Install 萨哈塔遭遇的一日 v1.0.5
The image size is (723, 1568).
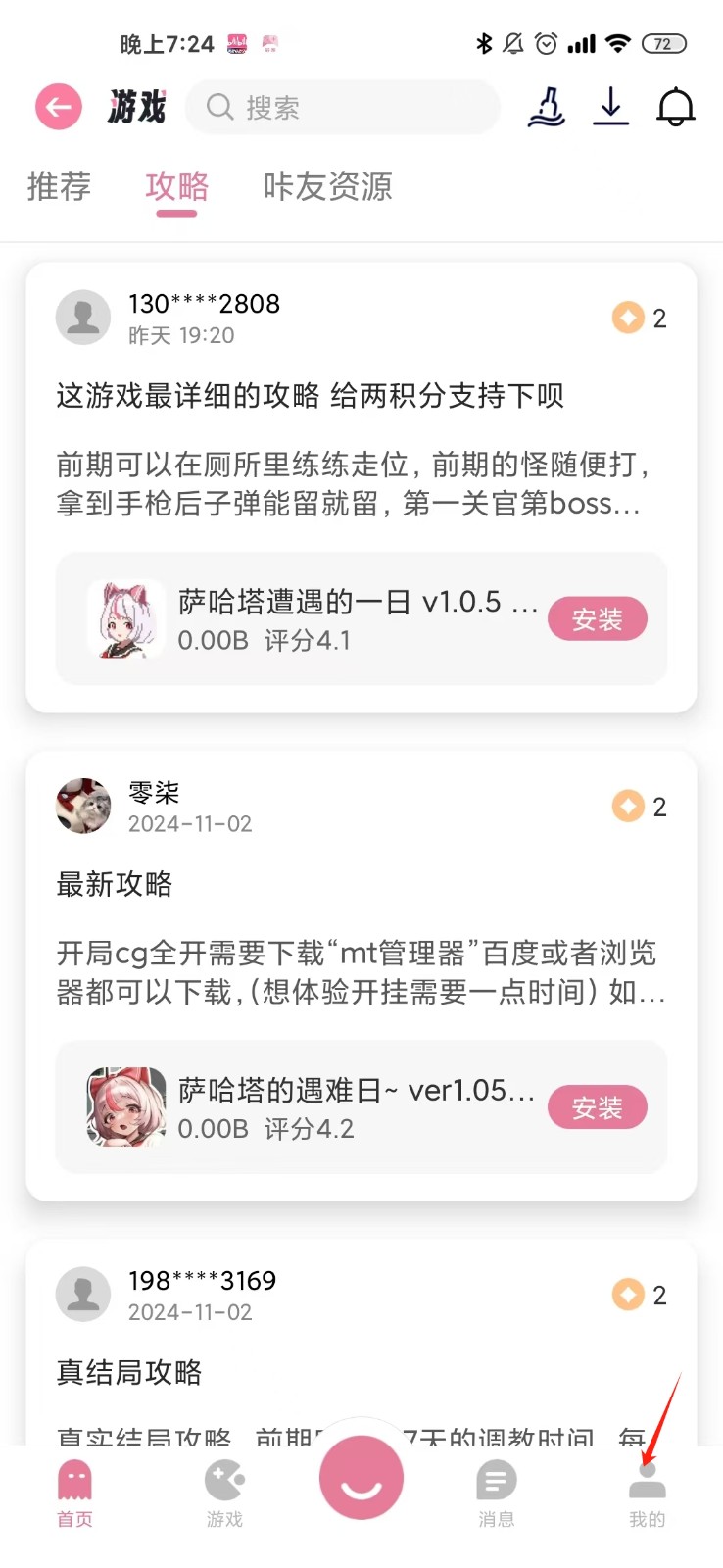coord(597,618)
